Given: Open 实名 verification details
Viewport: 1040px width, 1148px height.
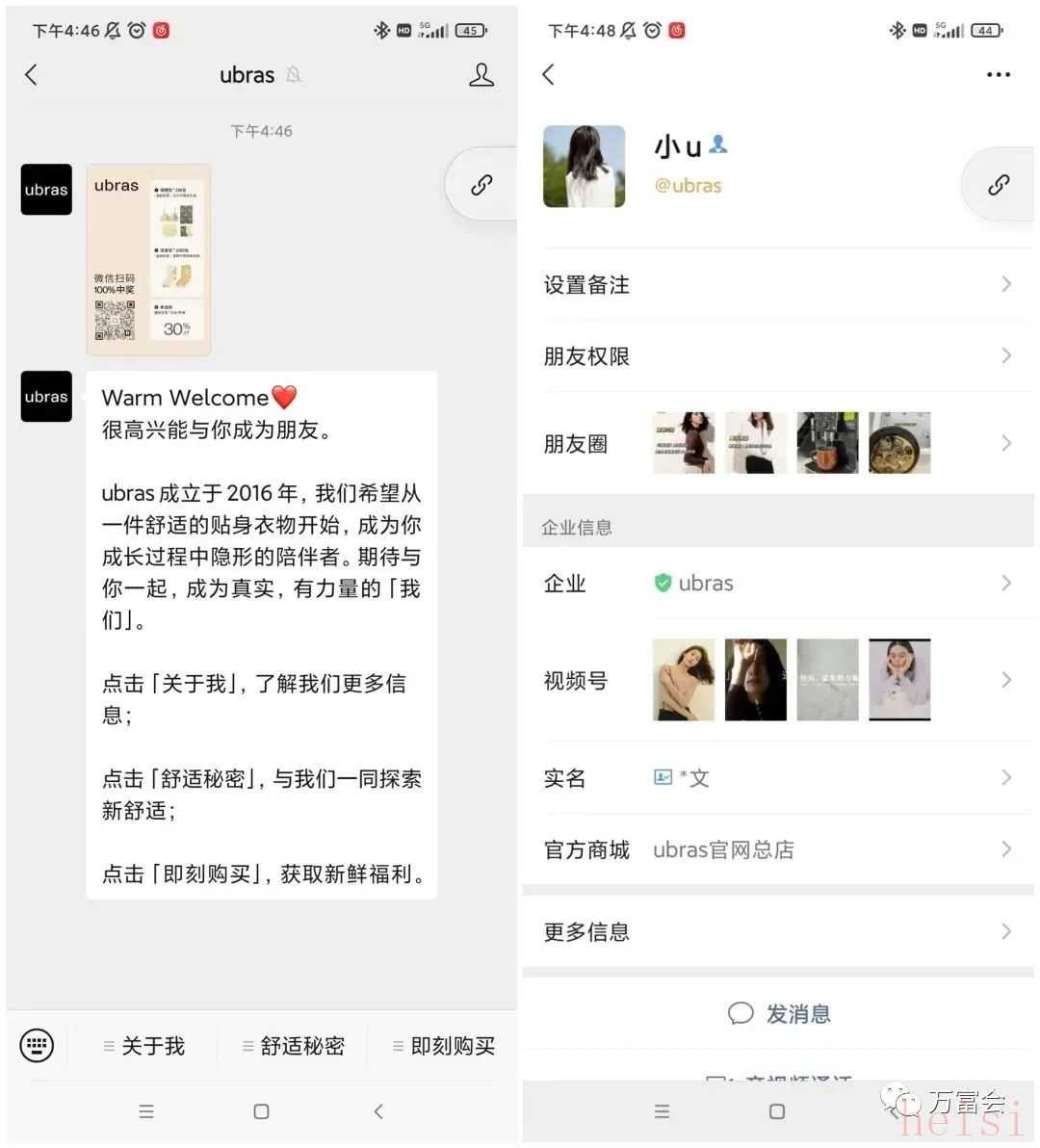Looking at the screenshot, I should (x=776, y=778).
